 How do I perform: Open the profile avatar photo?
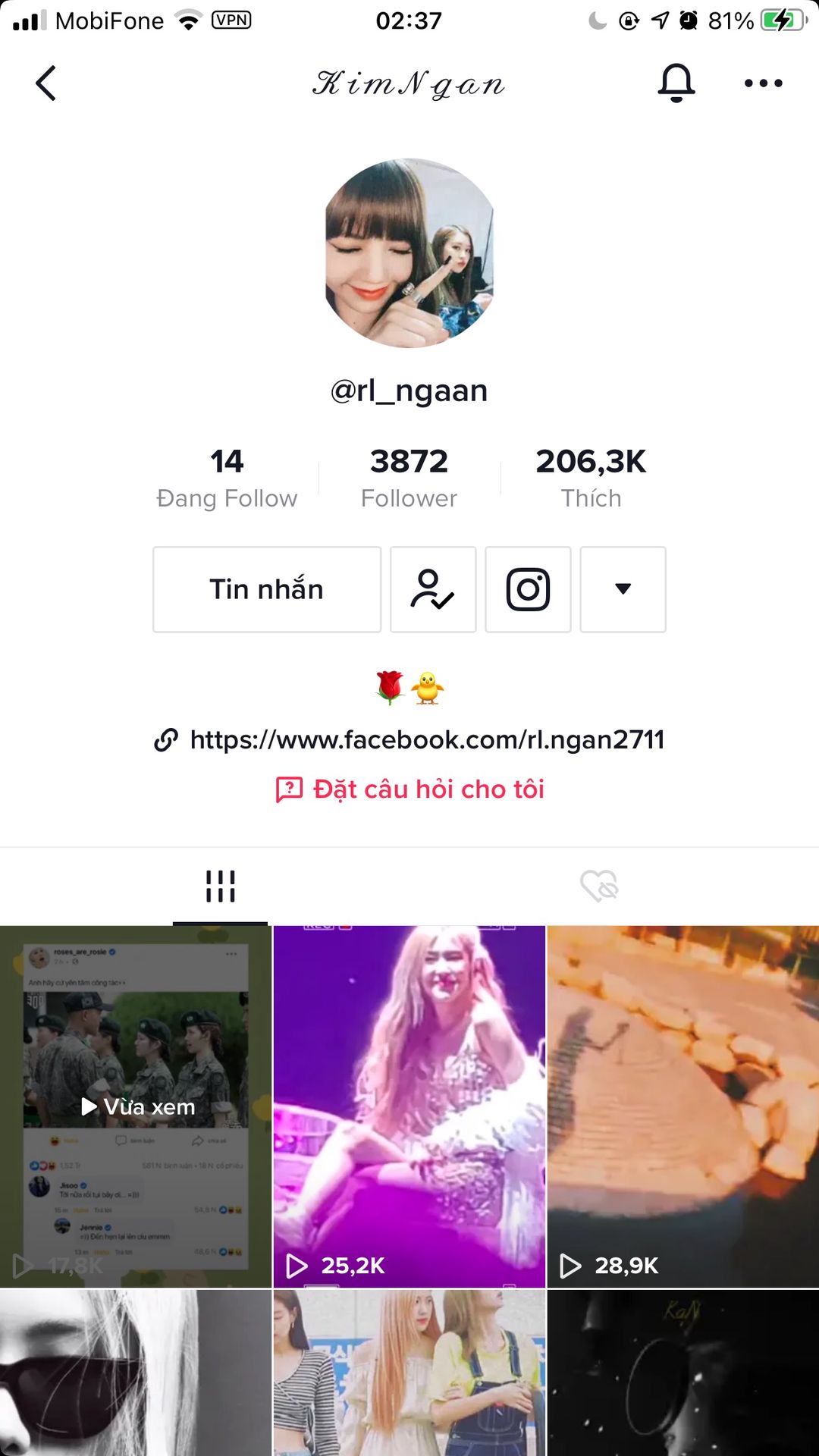click(x=409, y=253)
